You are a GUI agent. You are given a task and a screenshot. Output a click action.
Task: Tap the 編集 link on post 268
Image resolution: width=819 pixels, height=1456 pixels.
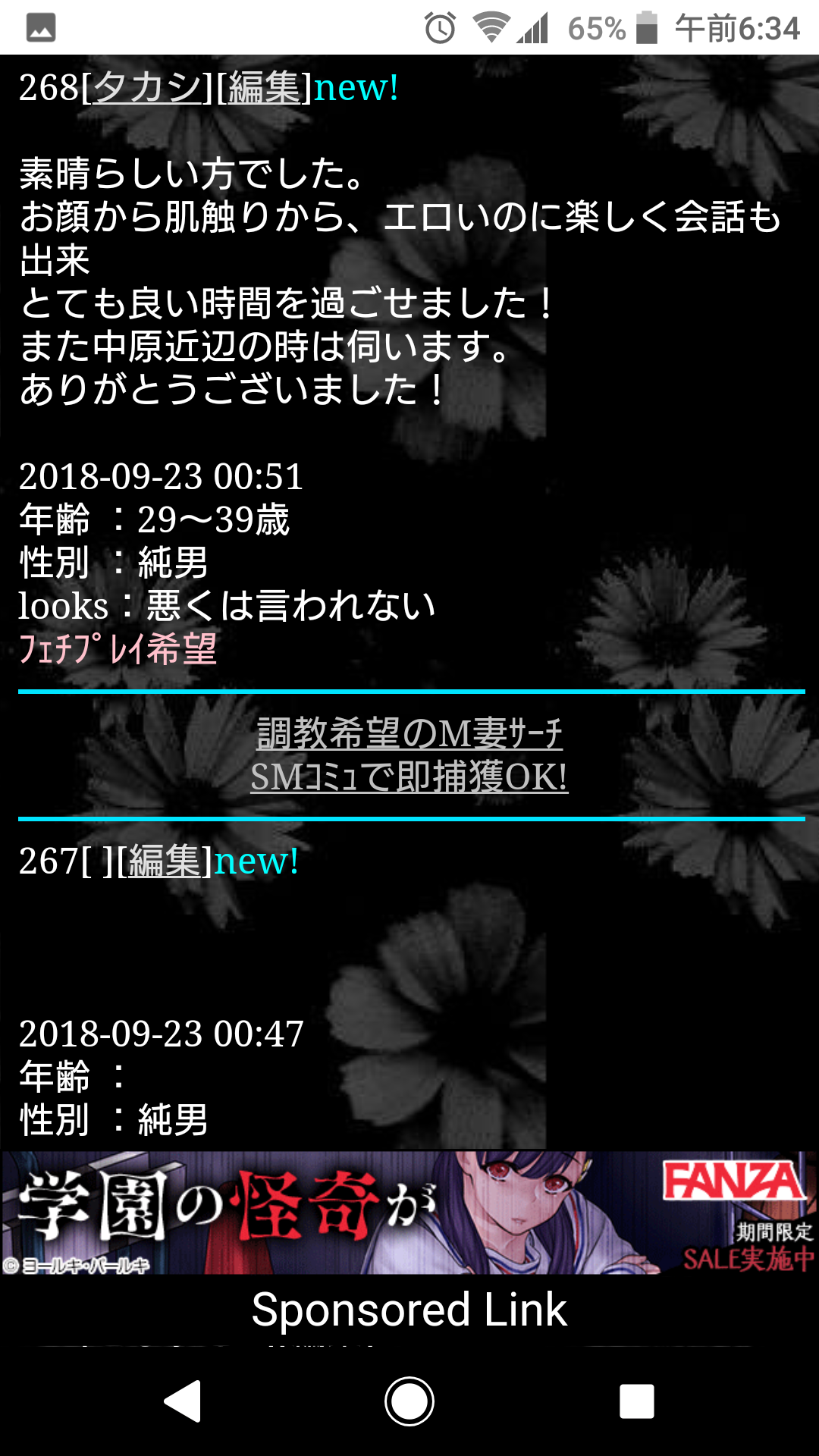[264, 88]
